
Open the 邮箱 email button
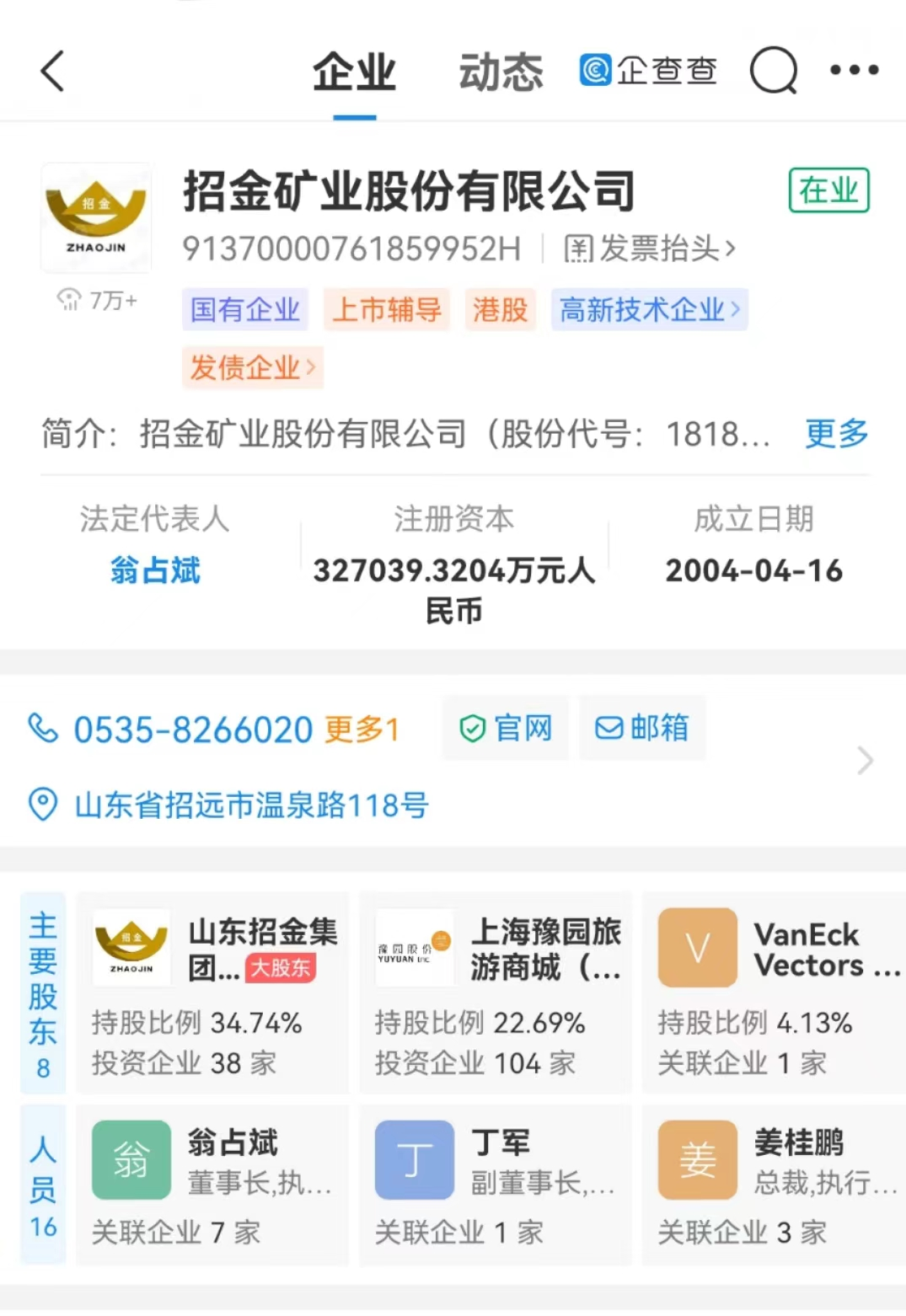pos(642,728)
